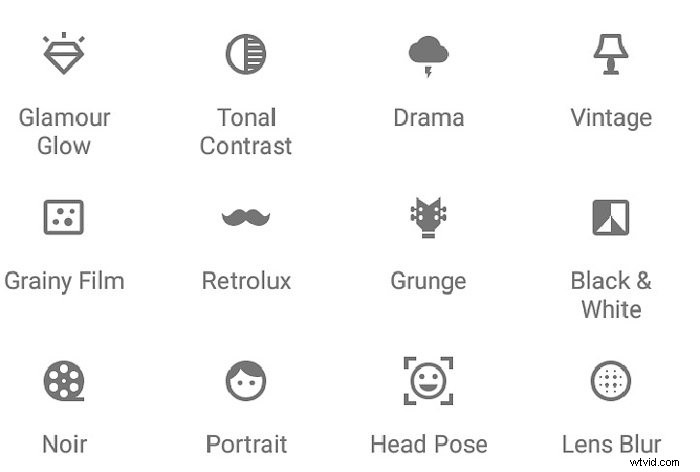The width and height of the screenshot is (700, 472).
Task: Select the Retrolux filter
Action: click(x=246, y=217)
